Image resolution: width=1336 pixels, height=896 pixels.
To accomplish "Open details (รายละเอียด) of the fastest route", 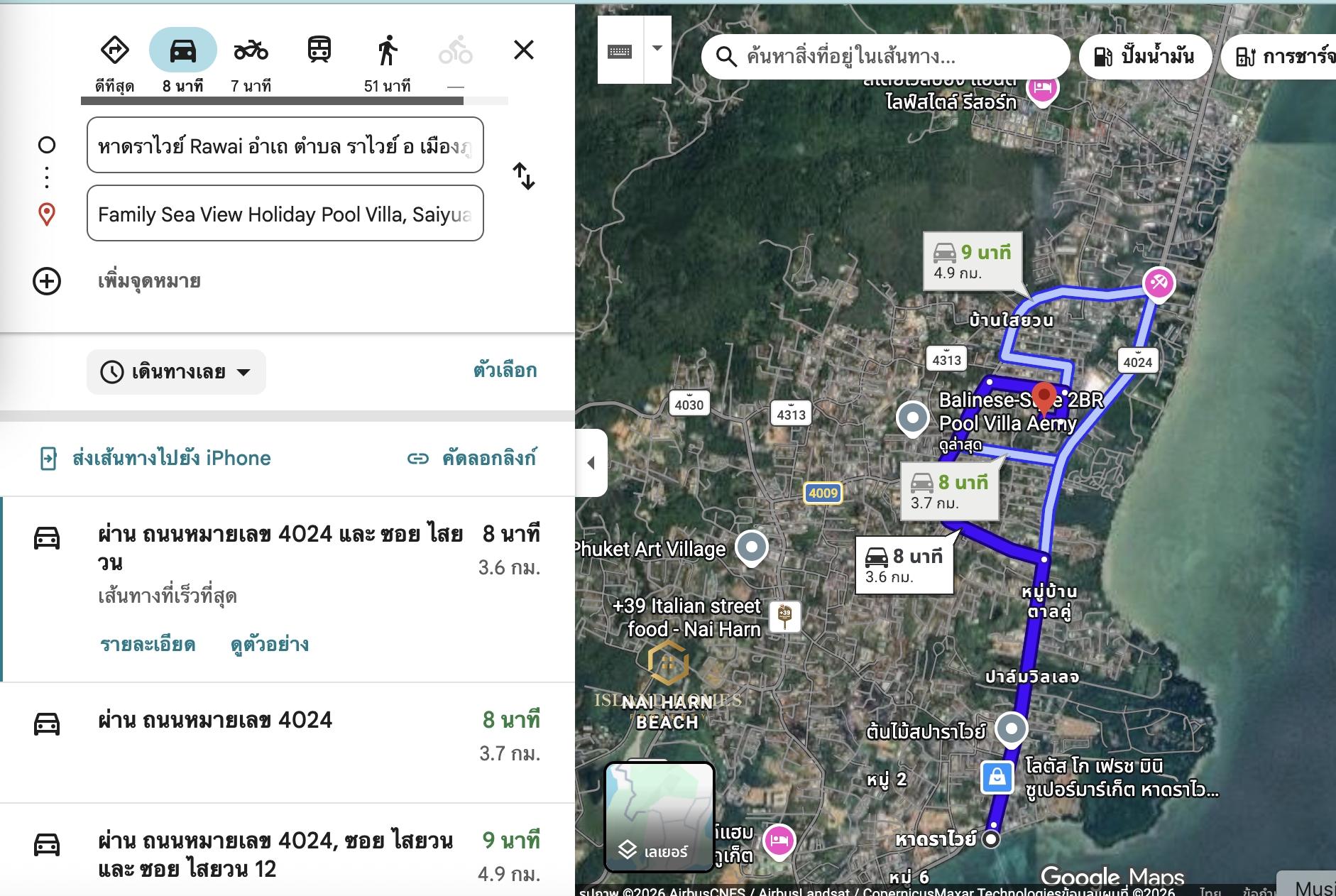I will click(x=148, y=645).
